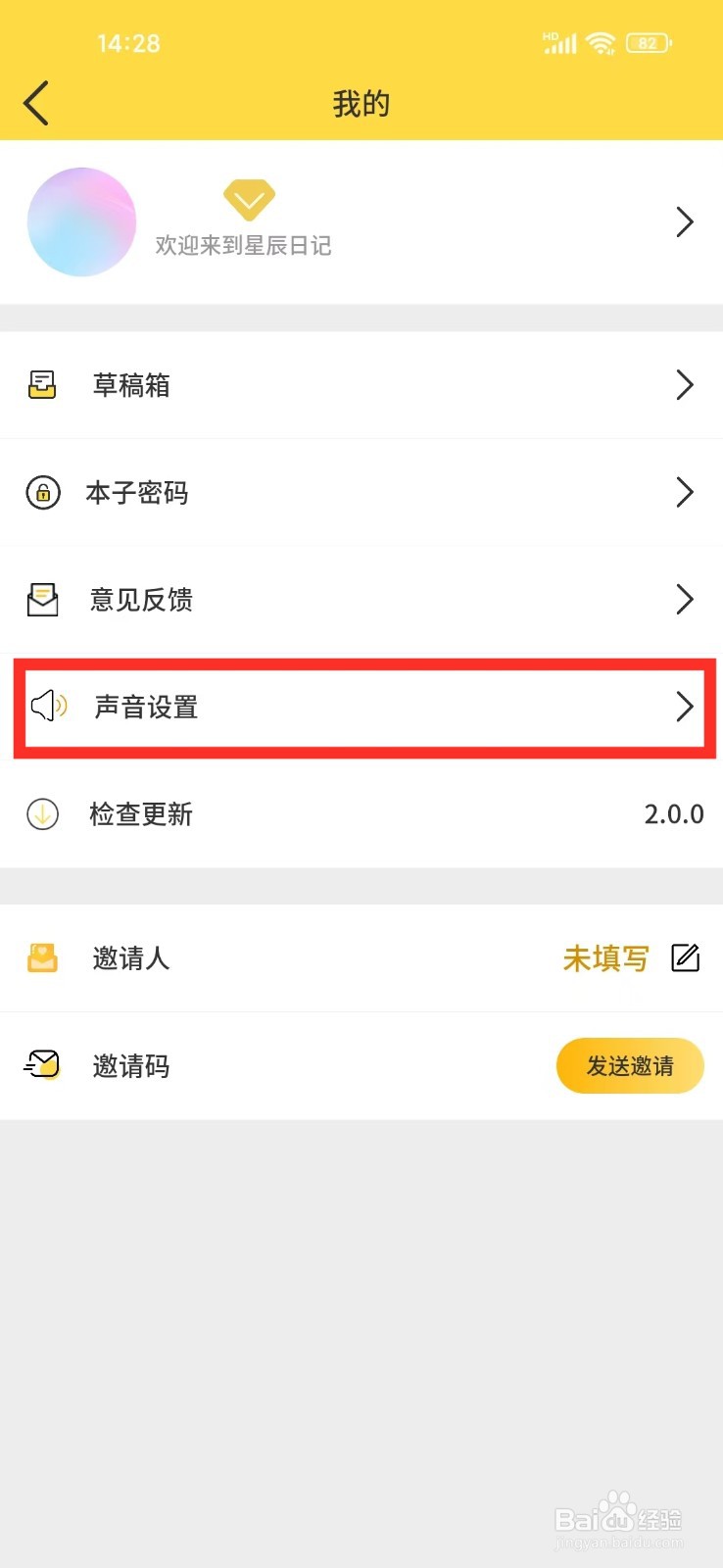This screenshot has width=723, height=1568.
Task: Open 本子密码 via its chevron arrow
Action: coord(685,493)
